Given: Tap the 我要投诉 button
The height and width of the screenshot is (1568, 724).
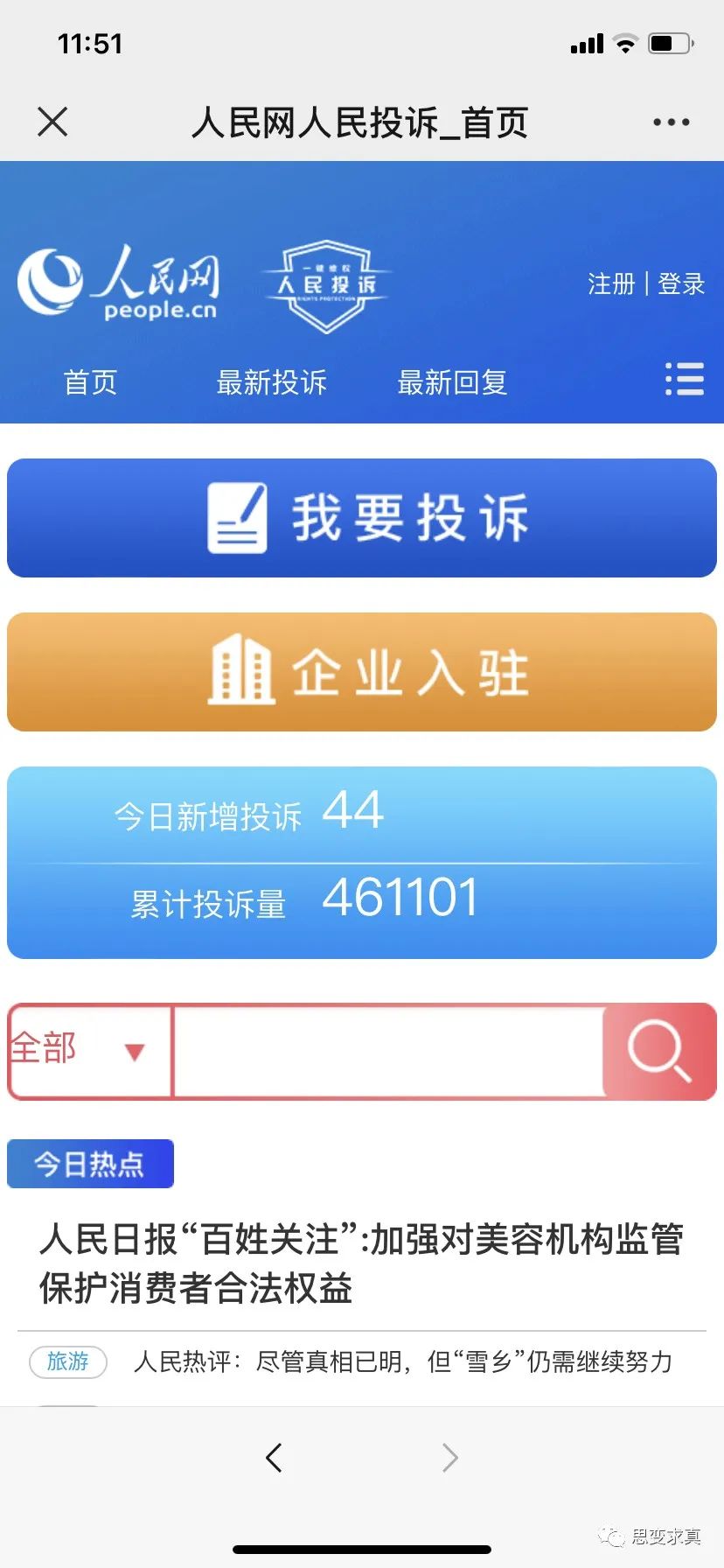Looking at the screenshot, I should (362, 517).
